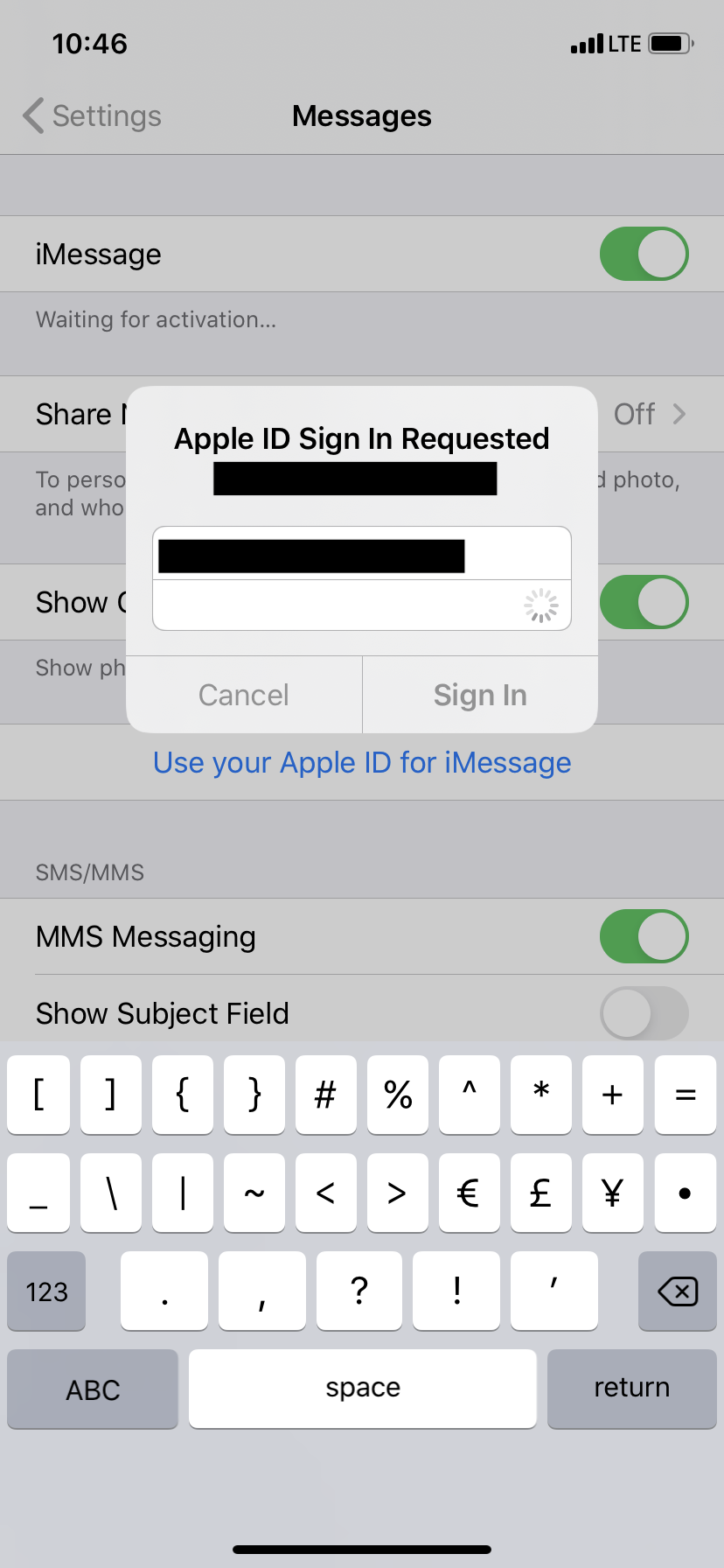This screenshot has height=1568, width=724.
Task: Tap the € symbol key
Action: click(x=469, y=1193)
